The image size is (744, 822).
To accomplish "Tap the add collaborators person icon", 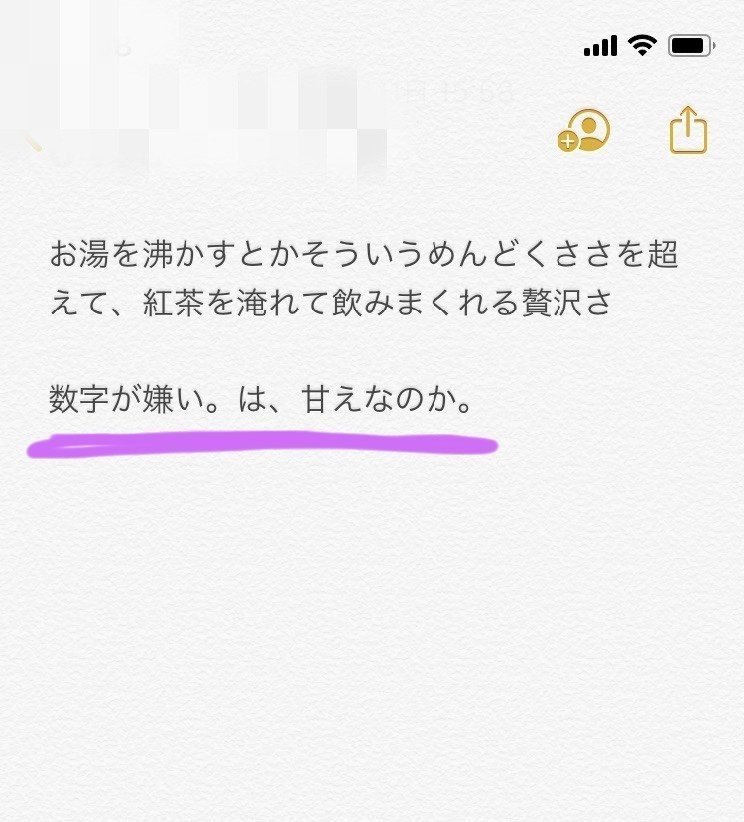I will (x=586, y=133).
